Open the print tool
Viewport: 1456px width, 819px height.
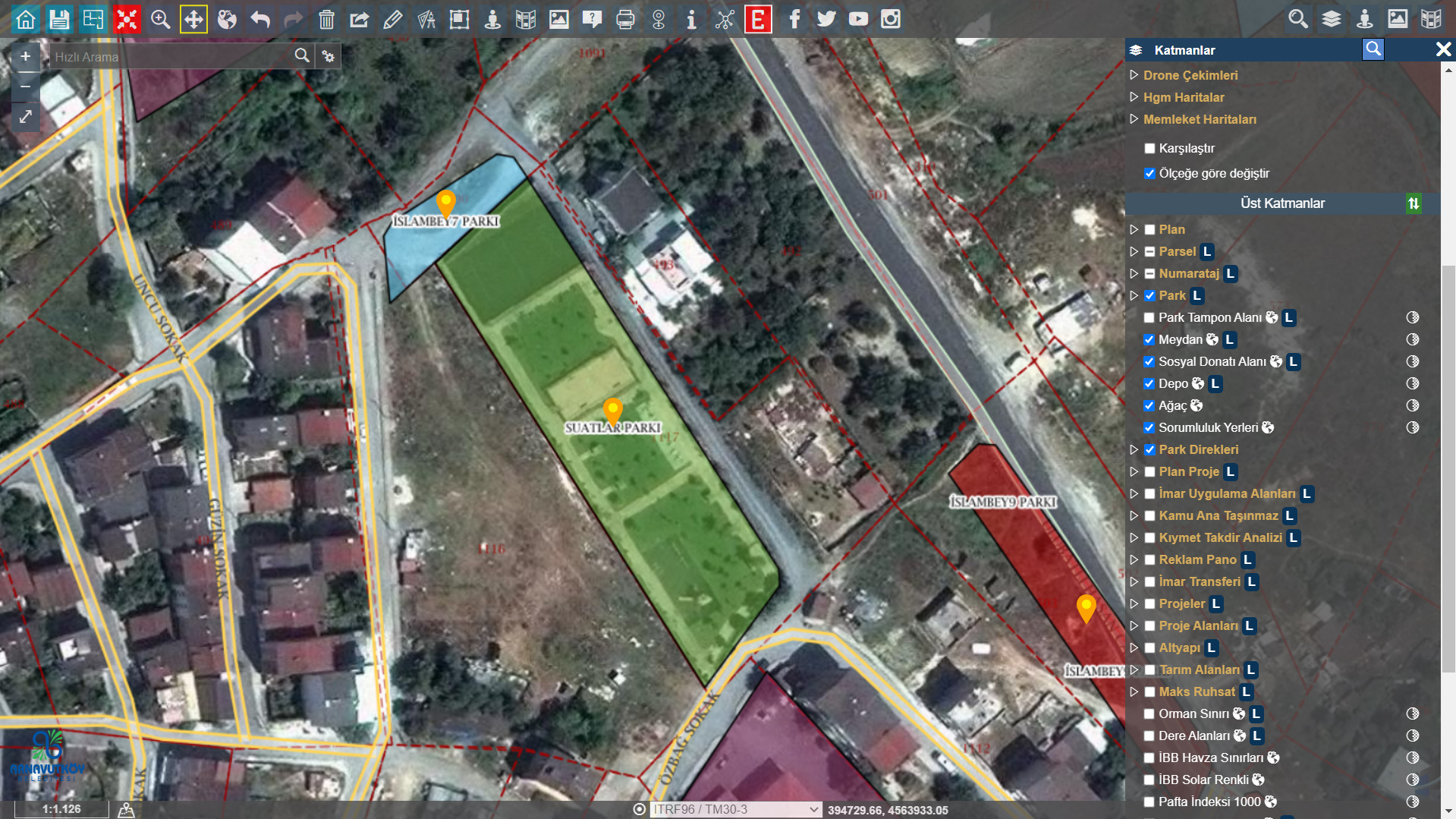(625, 19)
